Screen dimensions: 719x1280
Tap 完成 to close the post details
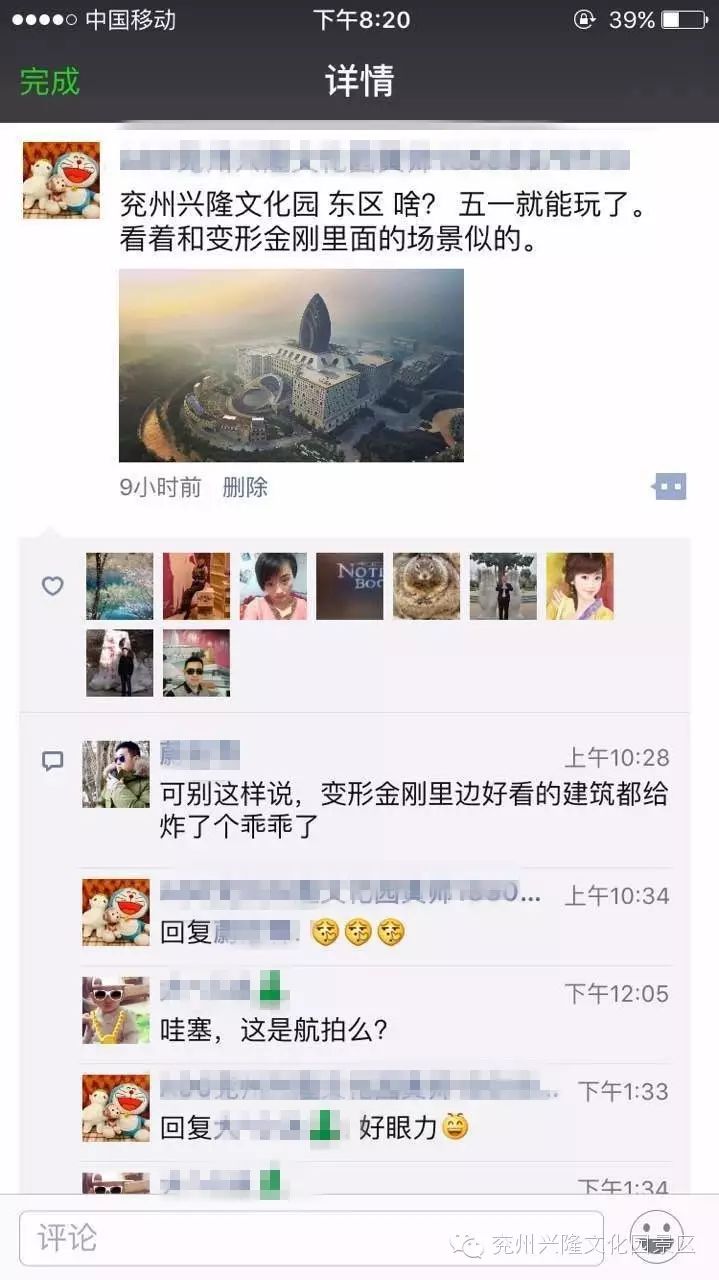[49, 81]
